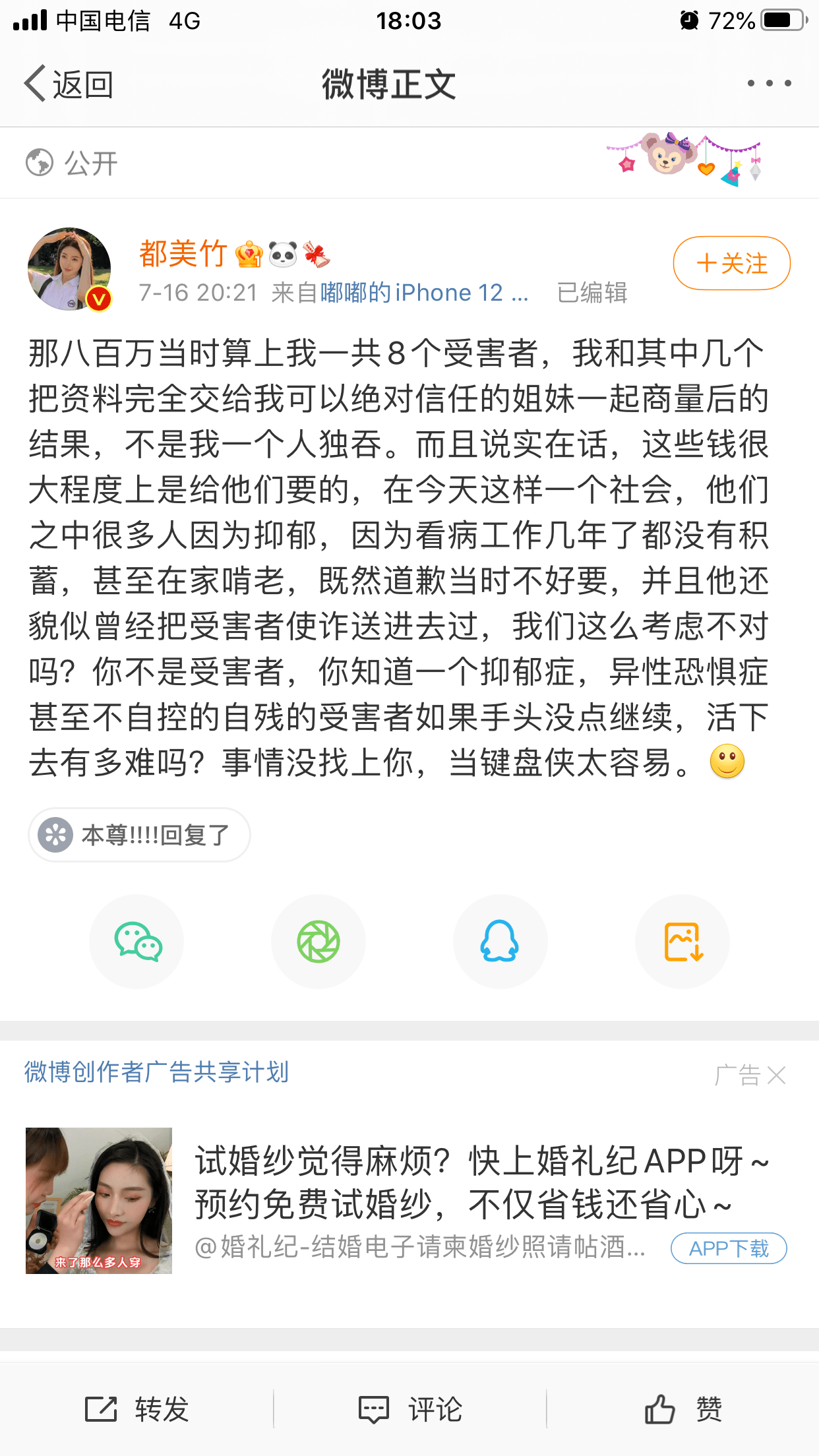The width and height of the screenshot is (819, 1456).
Task: Download the app via APP下载 button
Action: pyautogui.click(x=729, y=1248)
